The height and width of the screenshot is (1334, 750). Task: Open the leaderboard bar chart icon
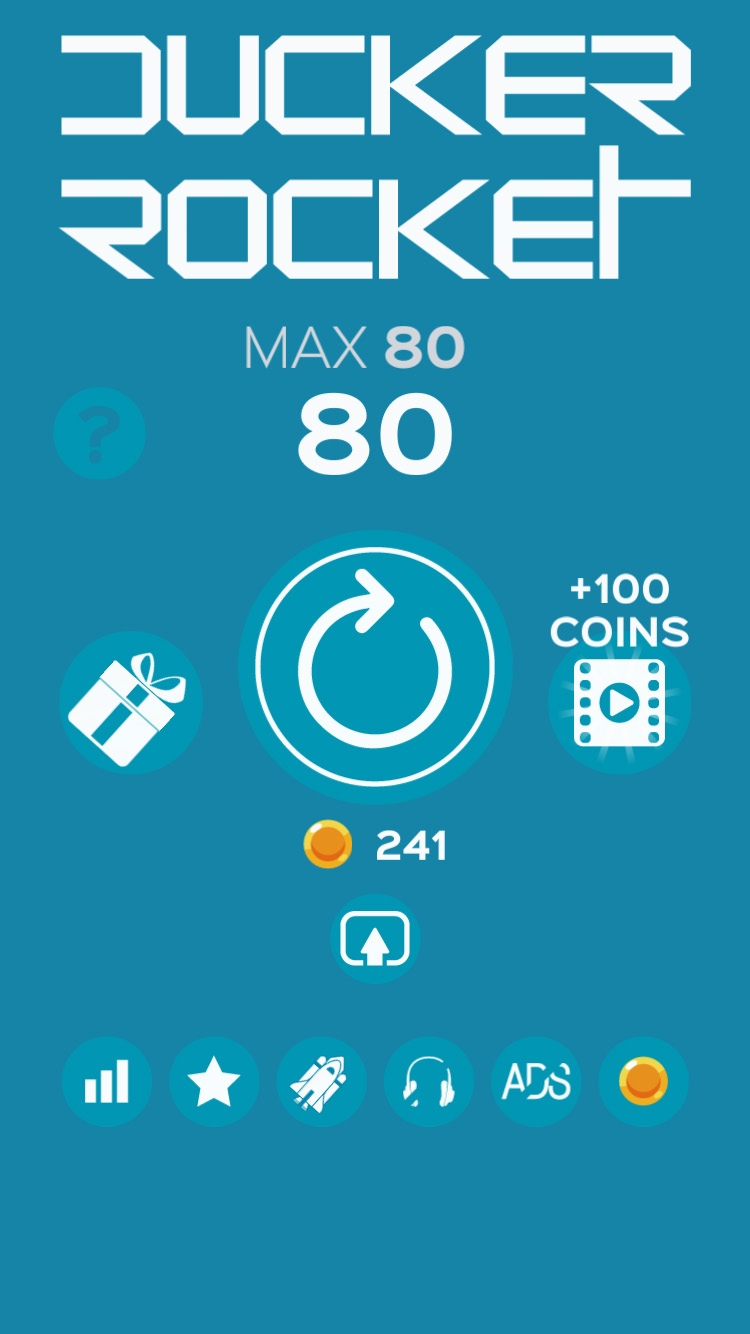pyautogui.click(x=107, y=1082)
